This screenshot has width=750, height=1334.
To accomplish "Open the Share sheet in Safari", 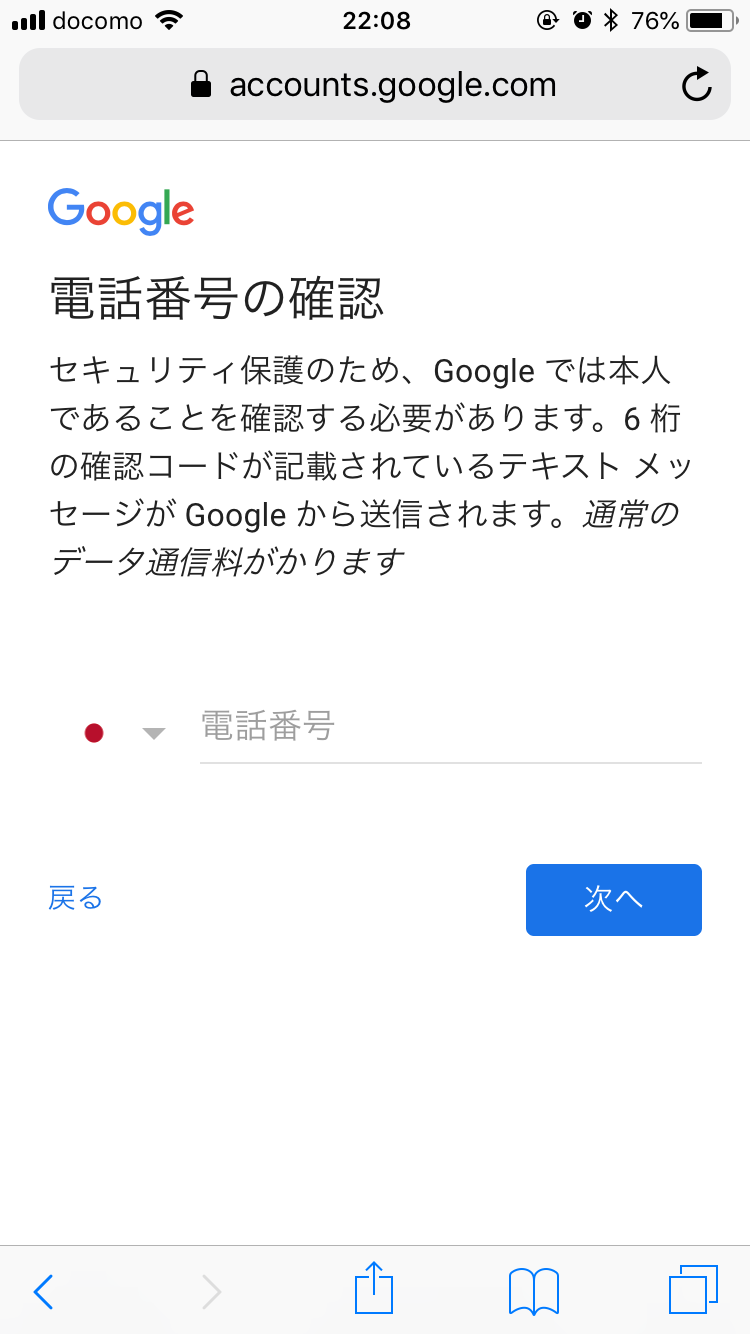I will click(x=373, y=1290).
